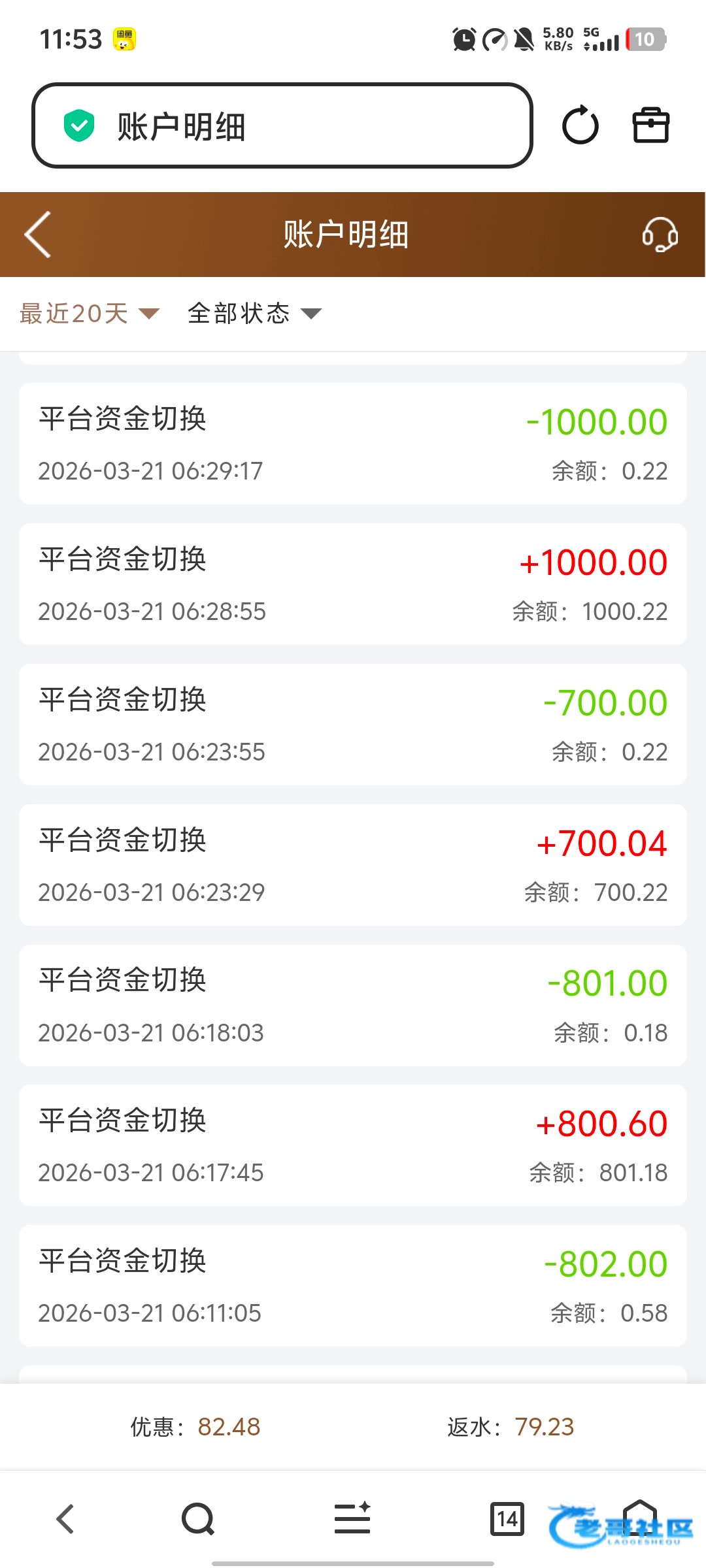Contact customer service via headset icon
This screenshot has width=706, height=1568.
[659, 235]
